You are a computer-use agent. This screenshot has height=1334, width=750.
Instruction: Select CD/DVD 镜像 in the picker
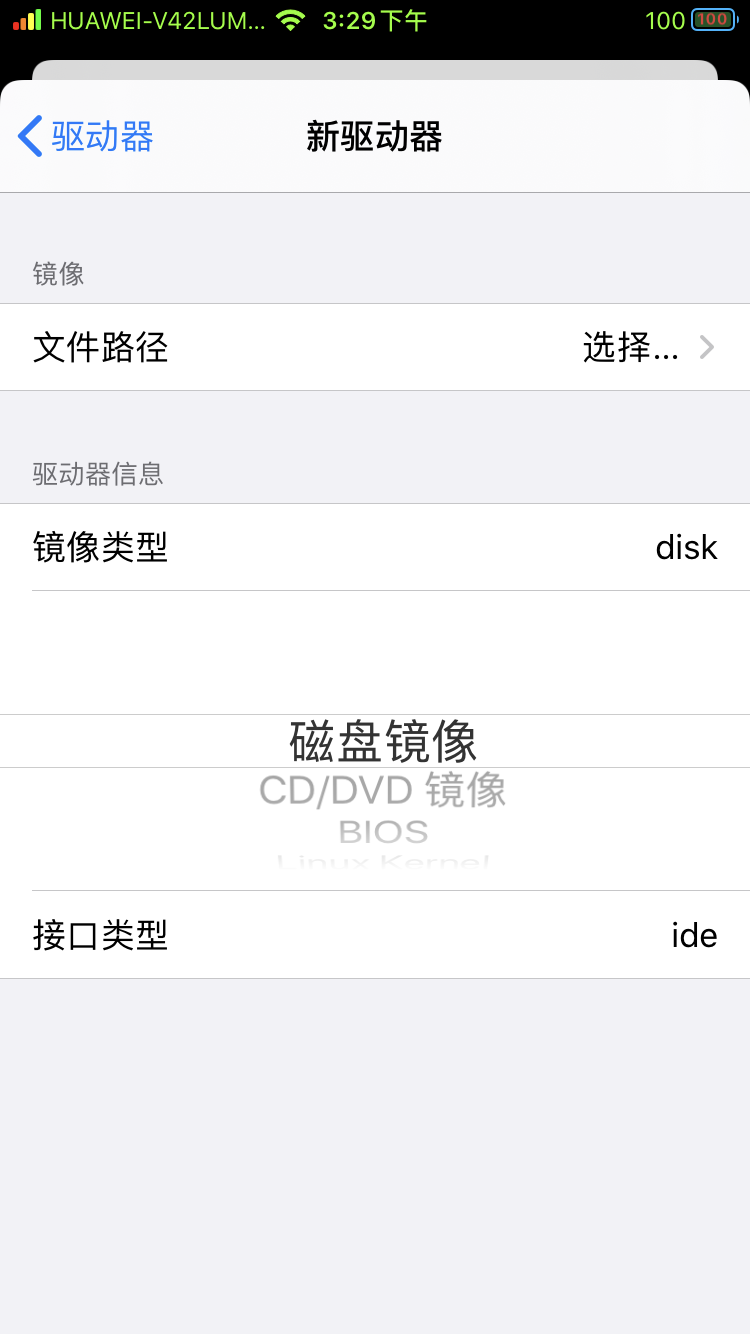click(382, 791)
